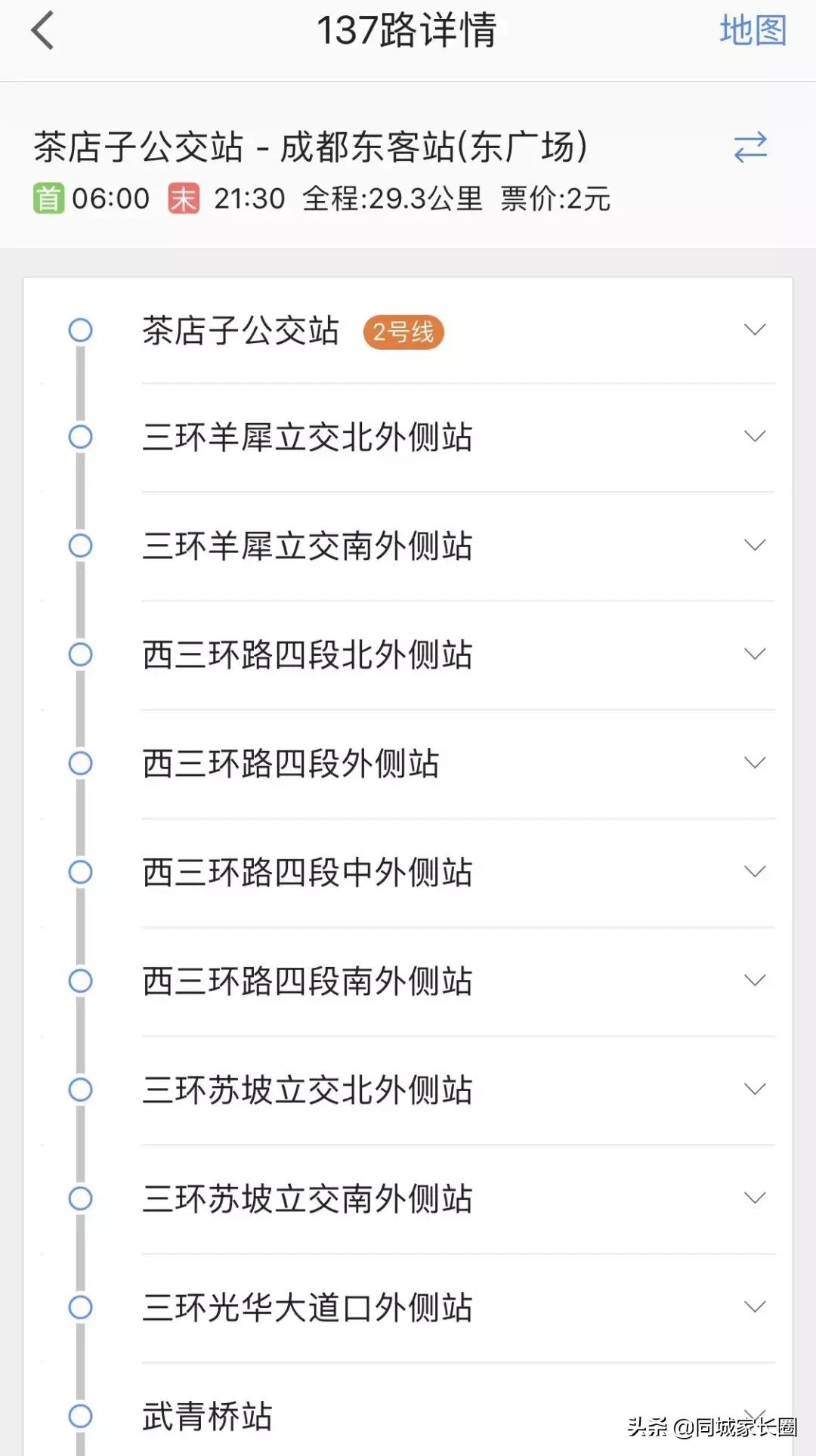This screenshot has height=1456, width=816.
Task: Click the station marker circle for 茶店子公交站
Action: click(79, 330)
